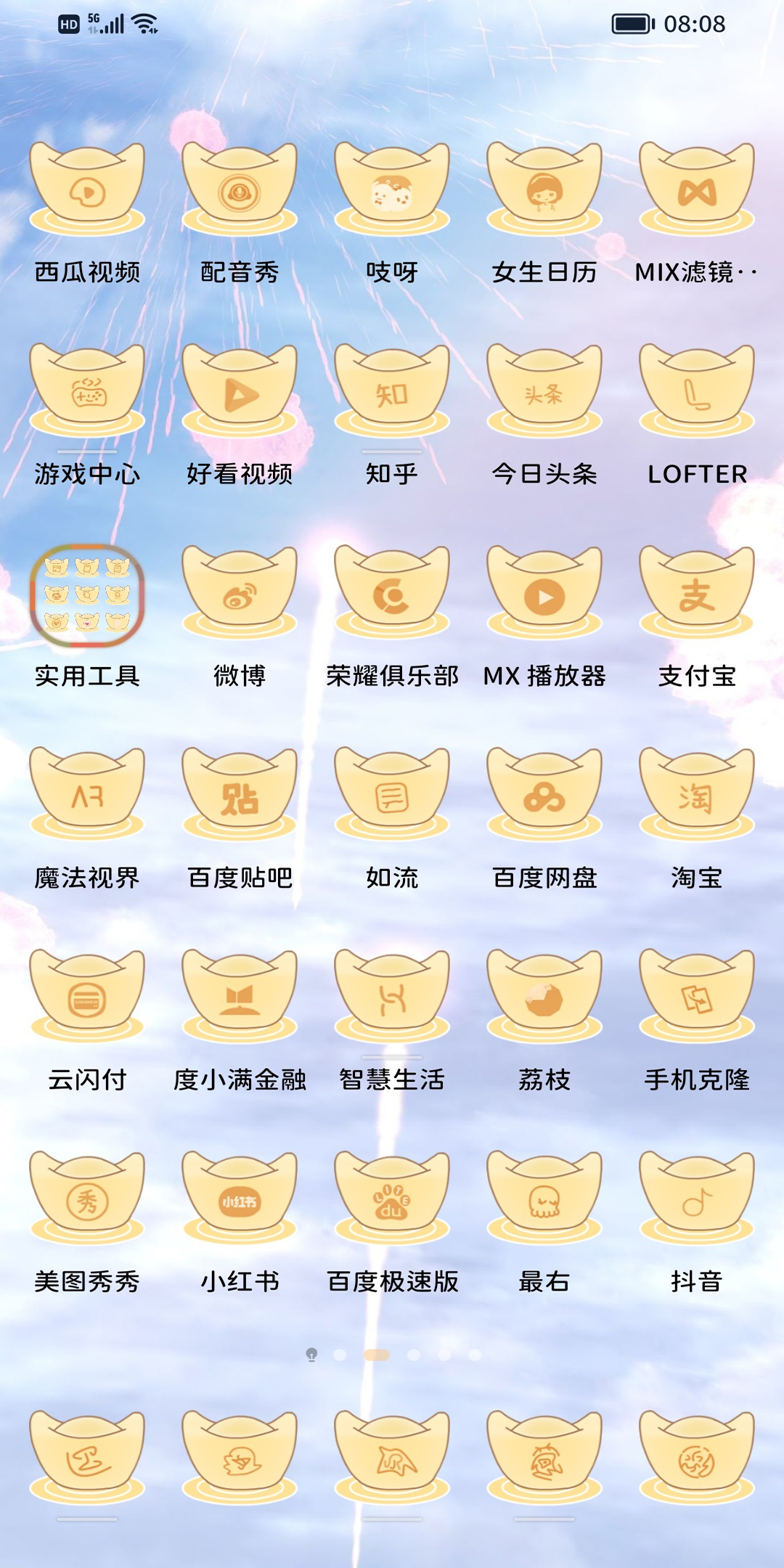Screen dimensions: 784x1568
Task: Launch 手机克隆 app
Action: 697,999
